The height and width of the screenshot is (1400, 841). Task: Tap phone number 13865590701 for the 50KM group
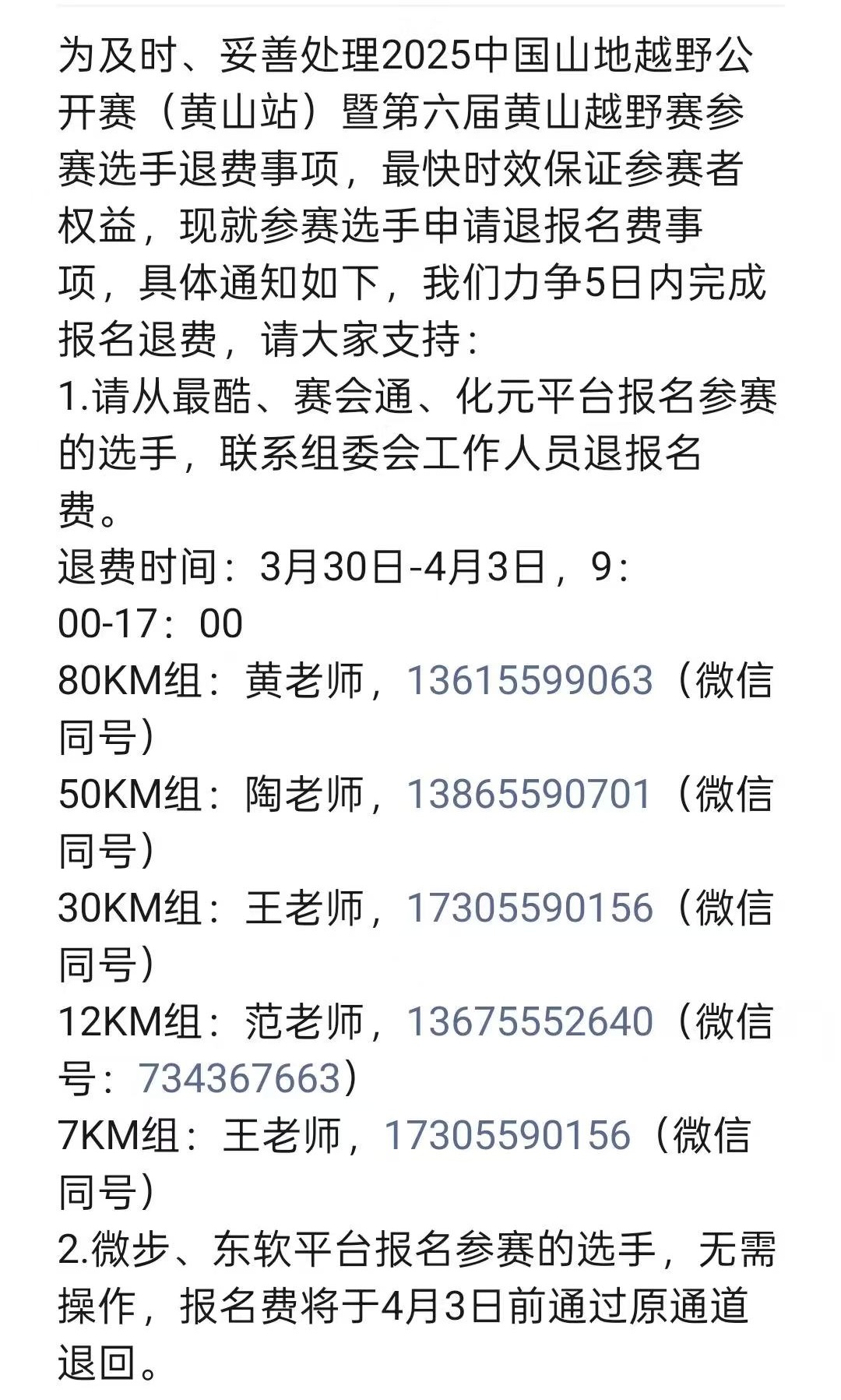click(529, 794)
